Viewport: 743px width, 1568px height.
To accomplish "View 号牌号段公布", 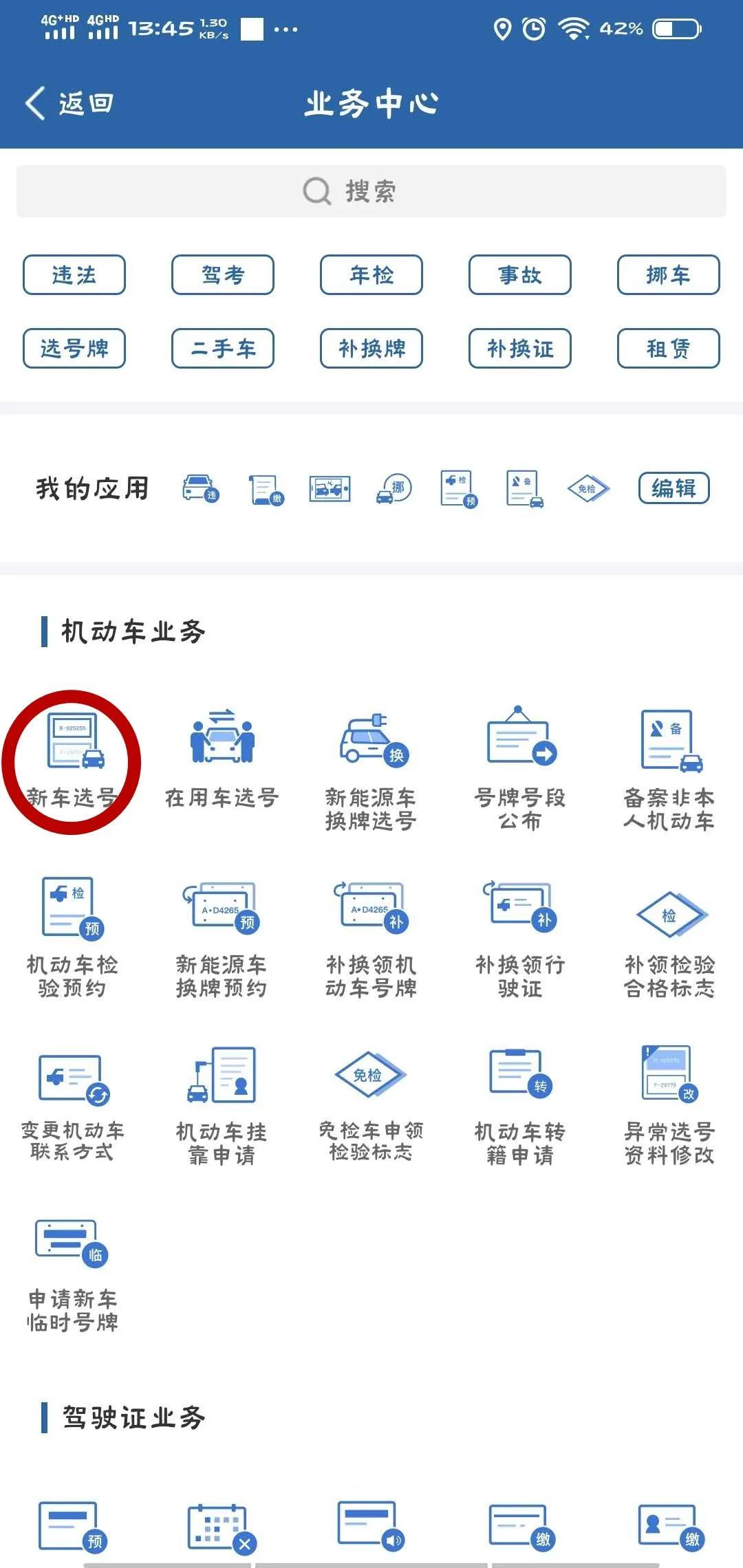I will tap(520, 770).
